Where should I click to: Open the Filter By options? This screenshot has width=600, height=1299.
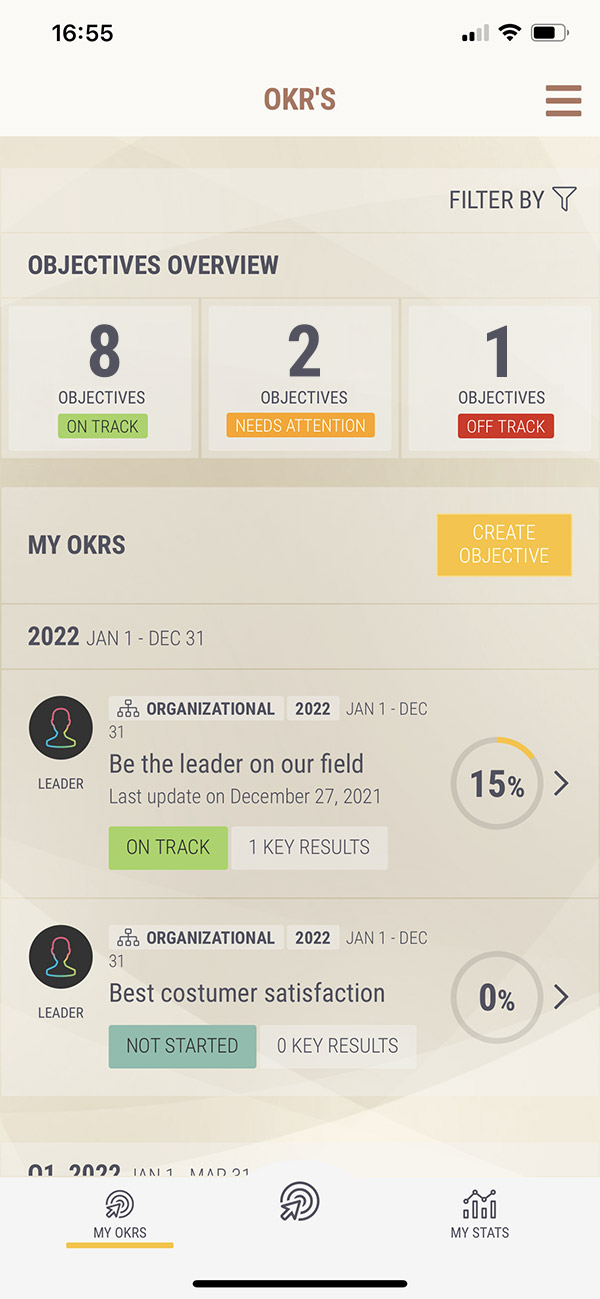[513, 200]
